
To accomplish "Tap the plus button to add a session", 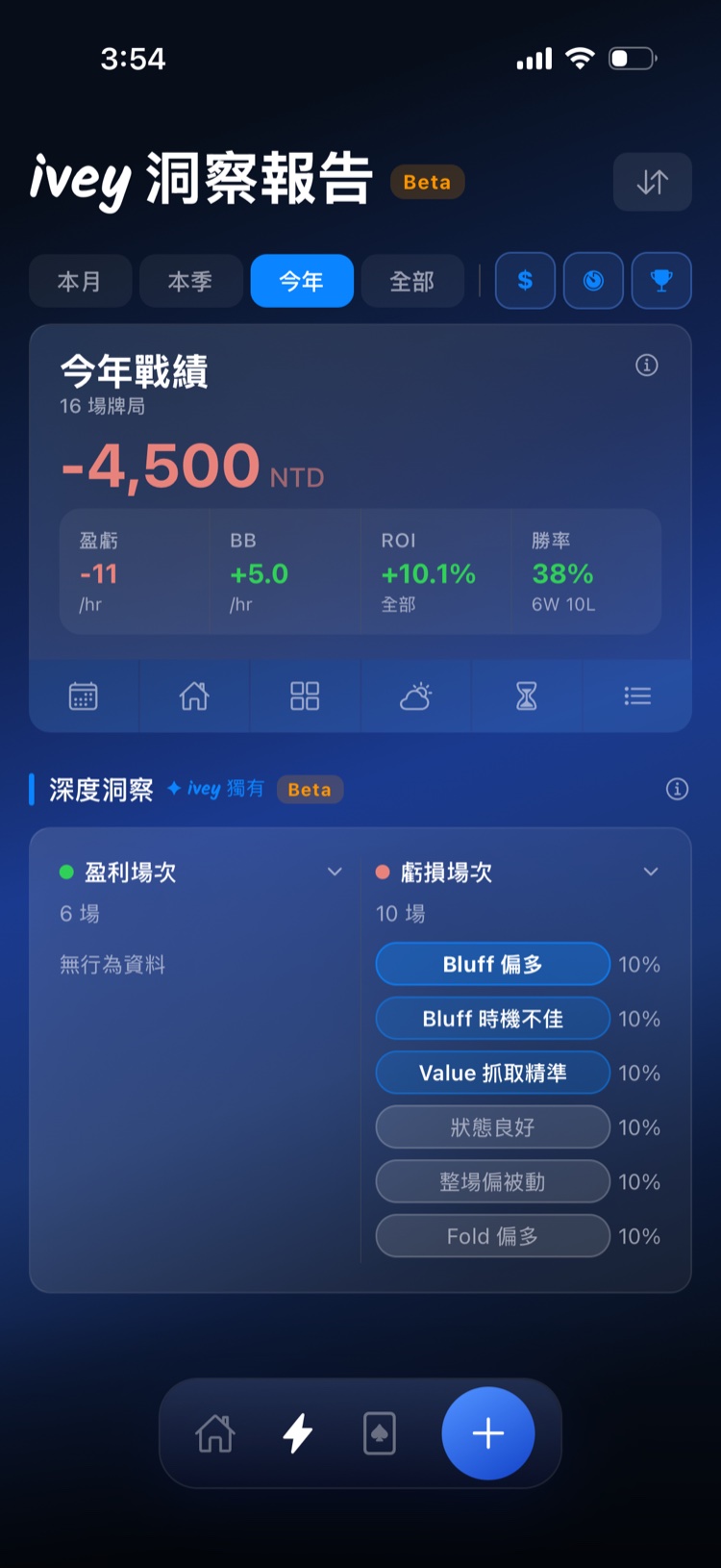I will click(x=486, y=1432).
